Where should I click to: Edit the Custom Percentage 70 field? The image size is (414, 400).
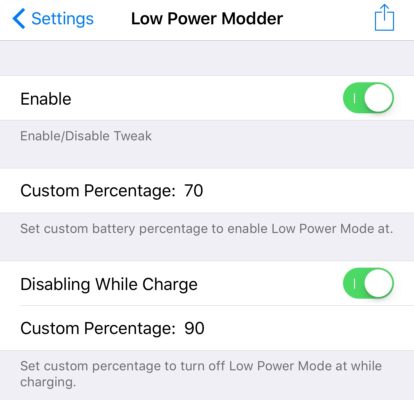(x=207, y=191)
